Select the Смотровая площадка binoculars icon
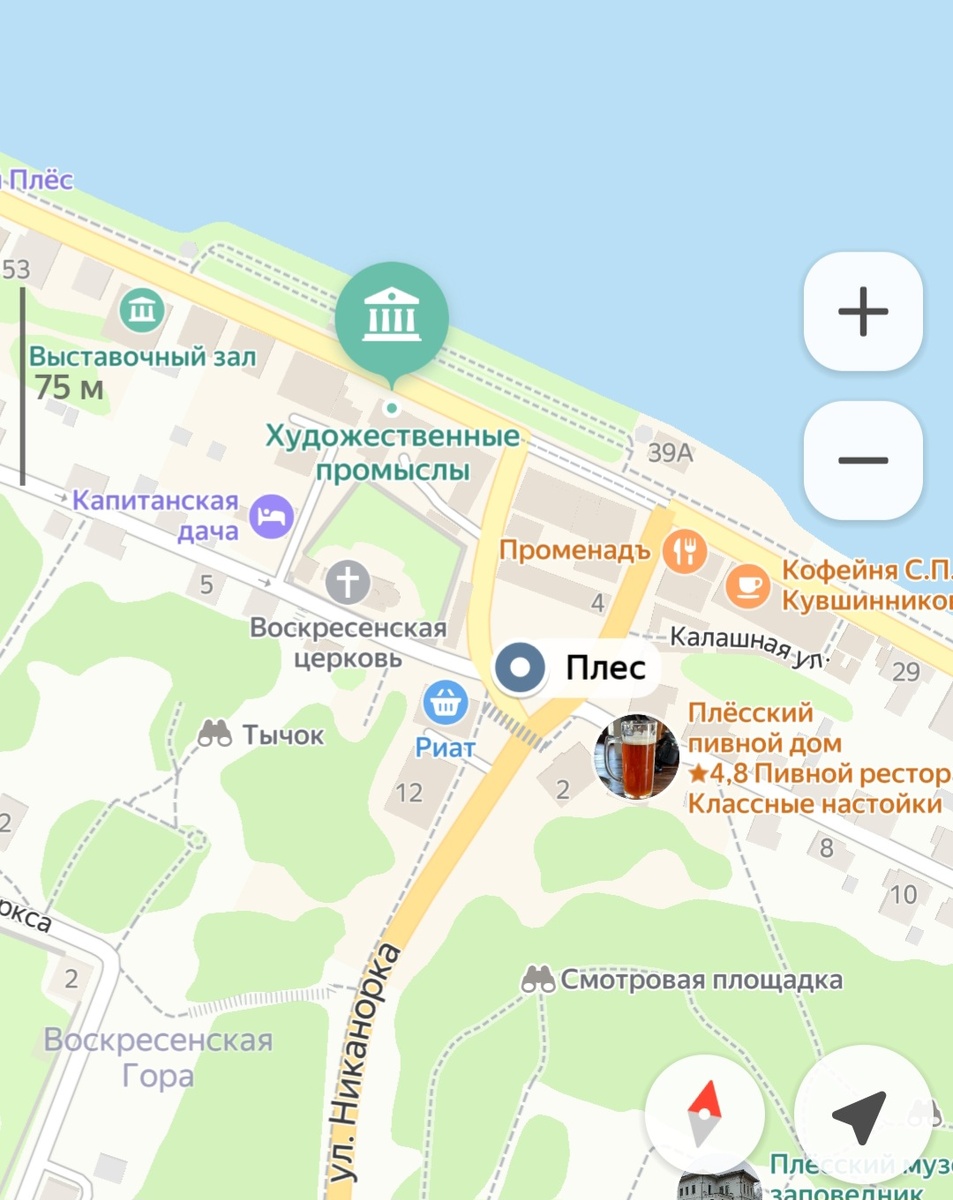This screenshot has height=1200, width=953. point(539,980)
